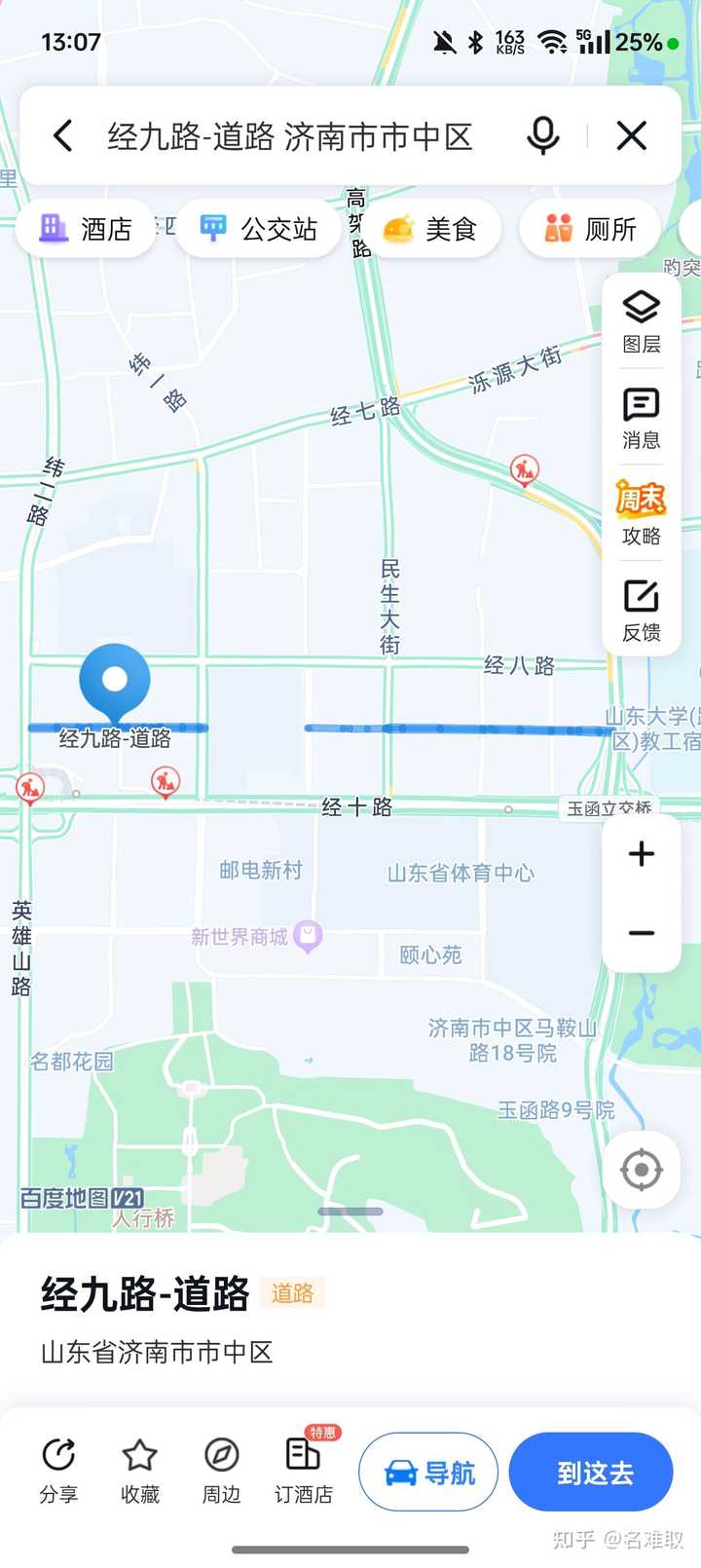The height and width of the screenshot is (1568, 701).
Task: Open 反馈 feedback
Action: [x=642, y=611]
